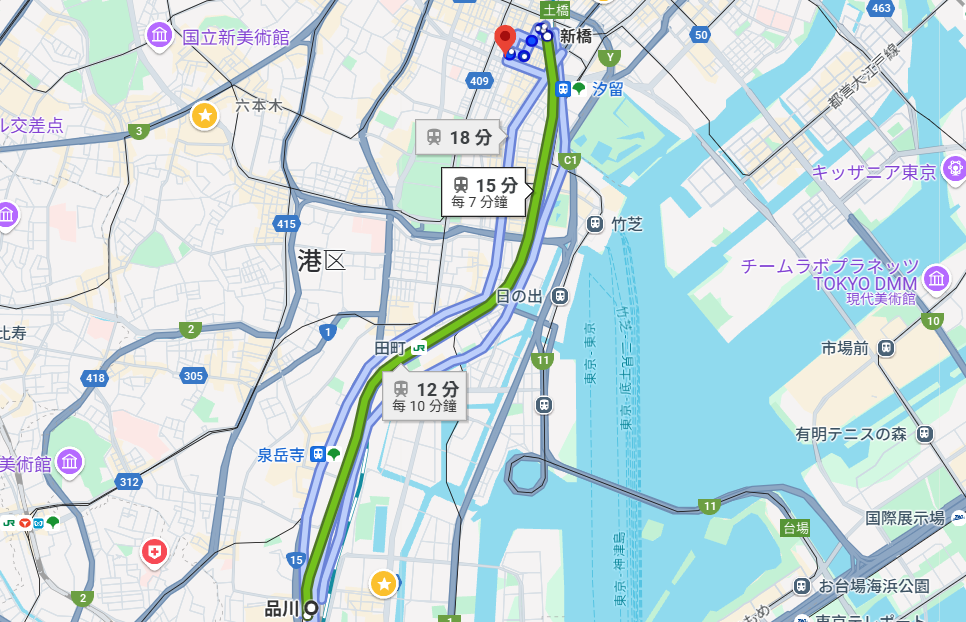Open 国立新美術館 museum marker
The image size is (966, 622).
click(159, 37)
